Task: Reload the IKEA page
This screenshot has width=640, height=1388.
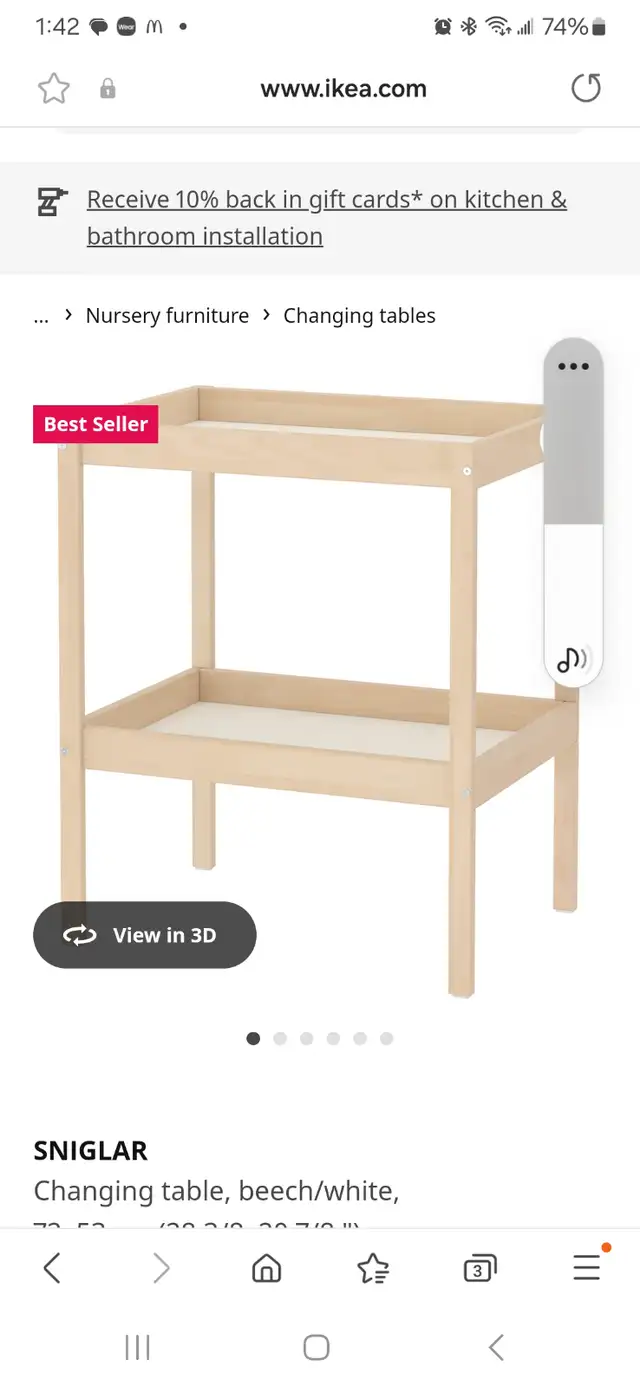Action: coord(586,88)
